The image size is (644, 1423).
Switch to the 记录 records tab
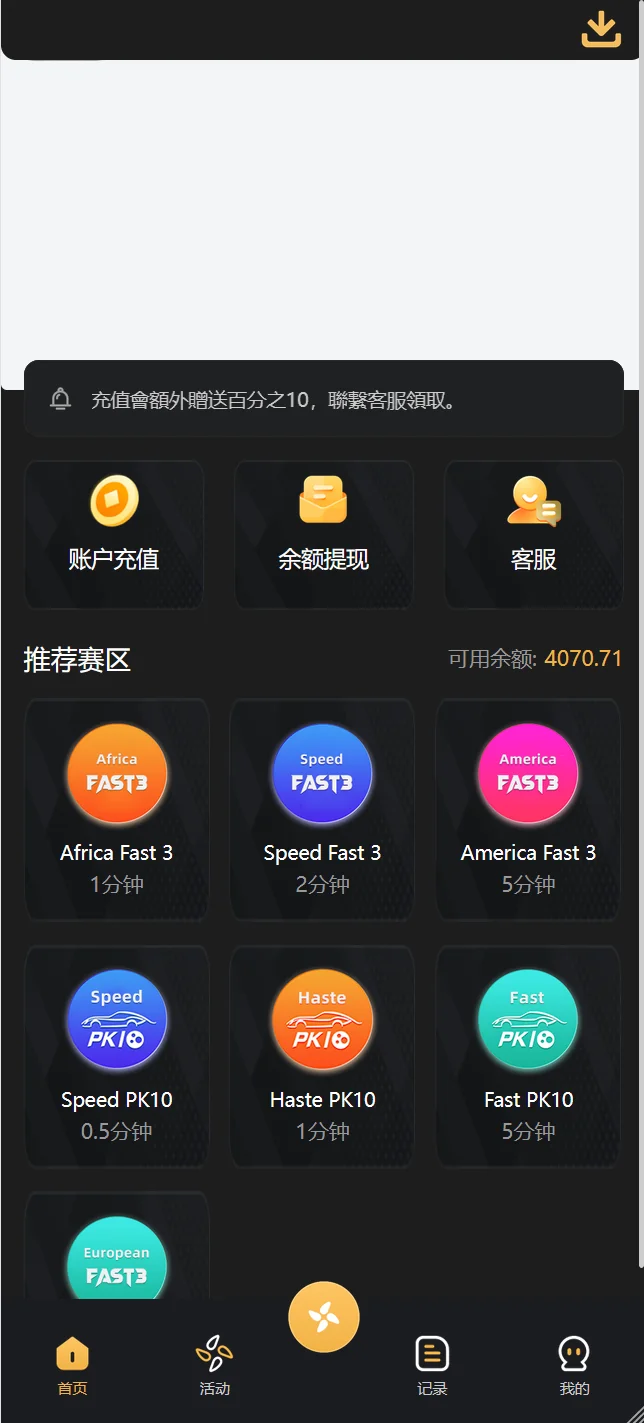click(432, 1366)
